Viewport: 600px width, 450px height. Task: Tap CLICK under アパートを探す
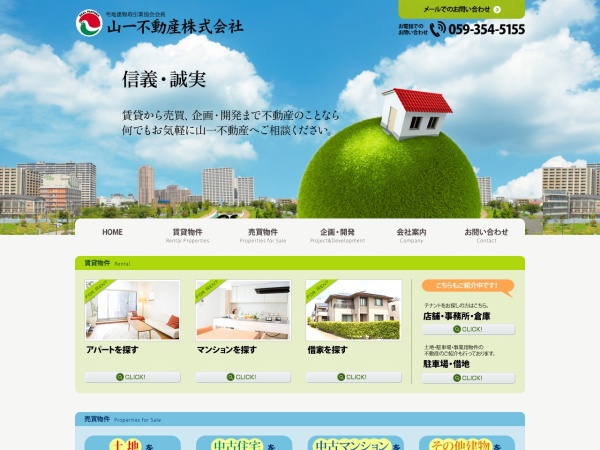tap(132, 377)
